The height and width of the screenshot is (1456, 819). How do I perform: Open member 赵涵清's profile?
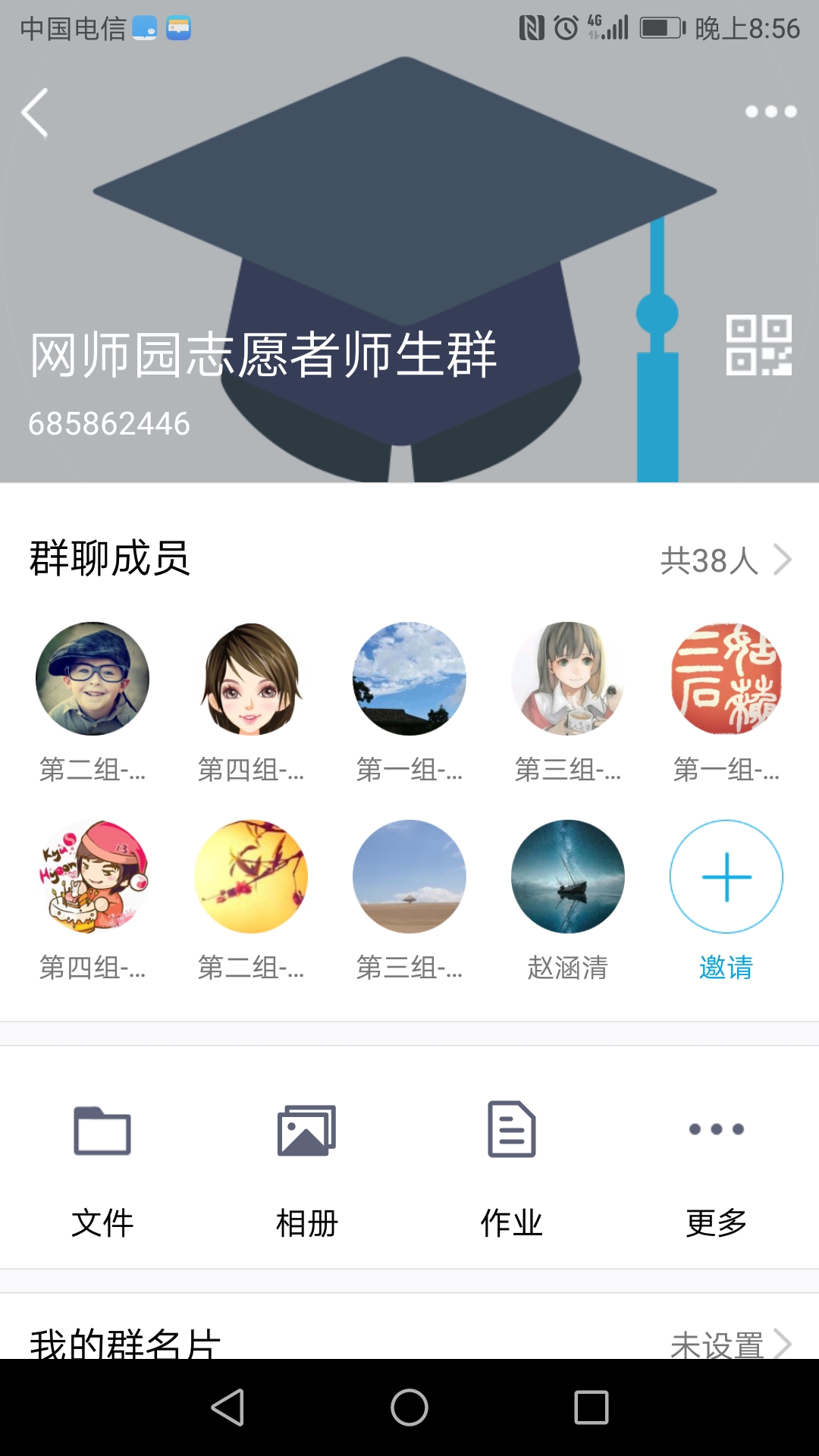point(567,877)
